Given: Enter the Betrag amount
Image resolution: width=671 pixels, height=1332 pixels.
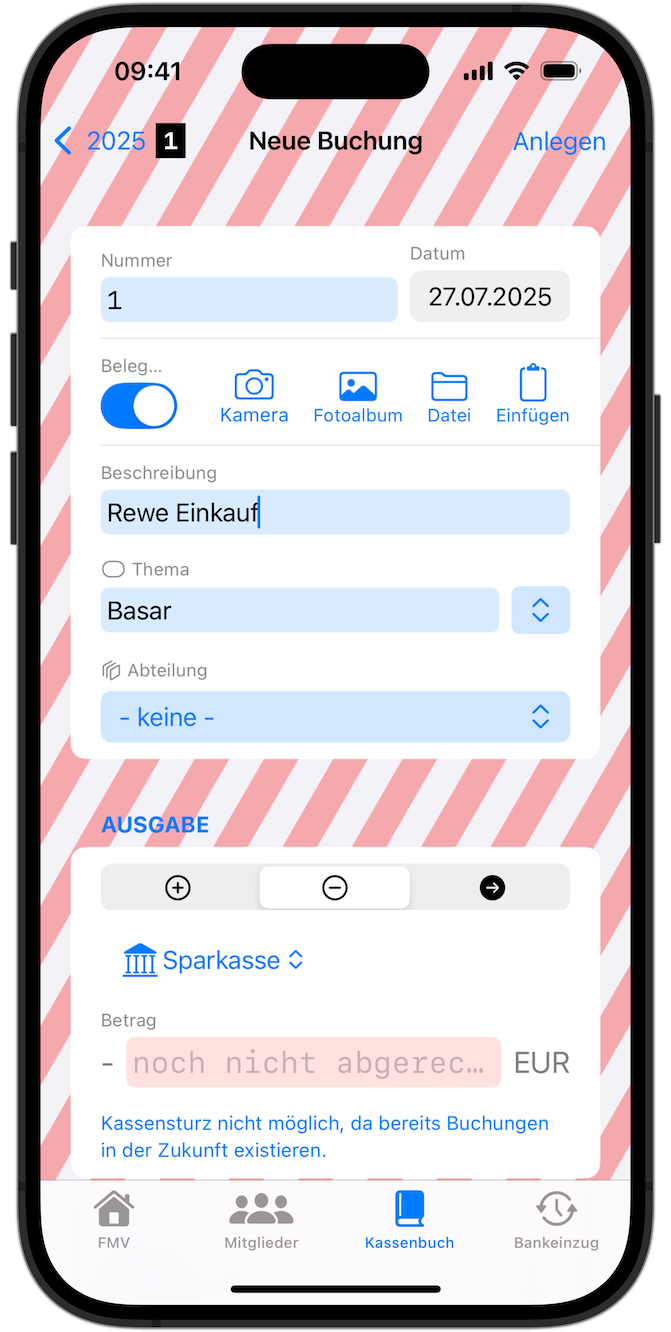Looking at the screenshot, I should (x=312, y=1062).
